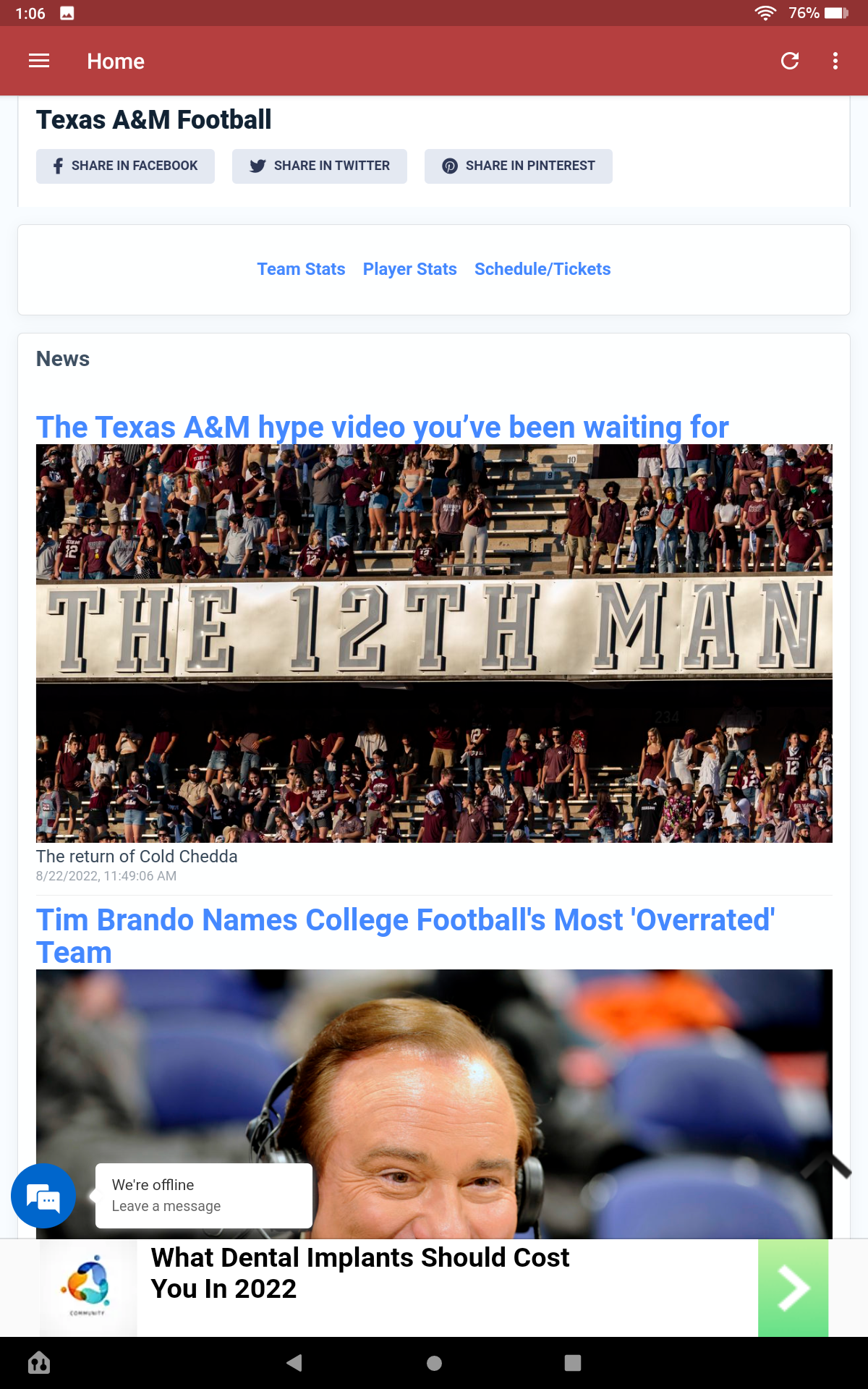Open the Texas A&M hype video article
This screenshot has height=1389, width=868.
pos(383,427)
